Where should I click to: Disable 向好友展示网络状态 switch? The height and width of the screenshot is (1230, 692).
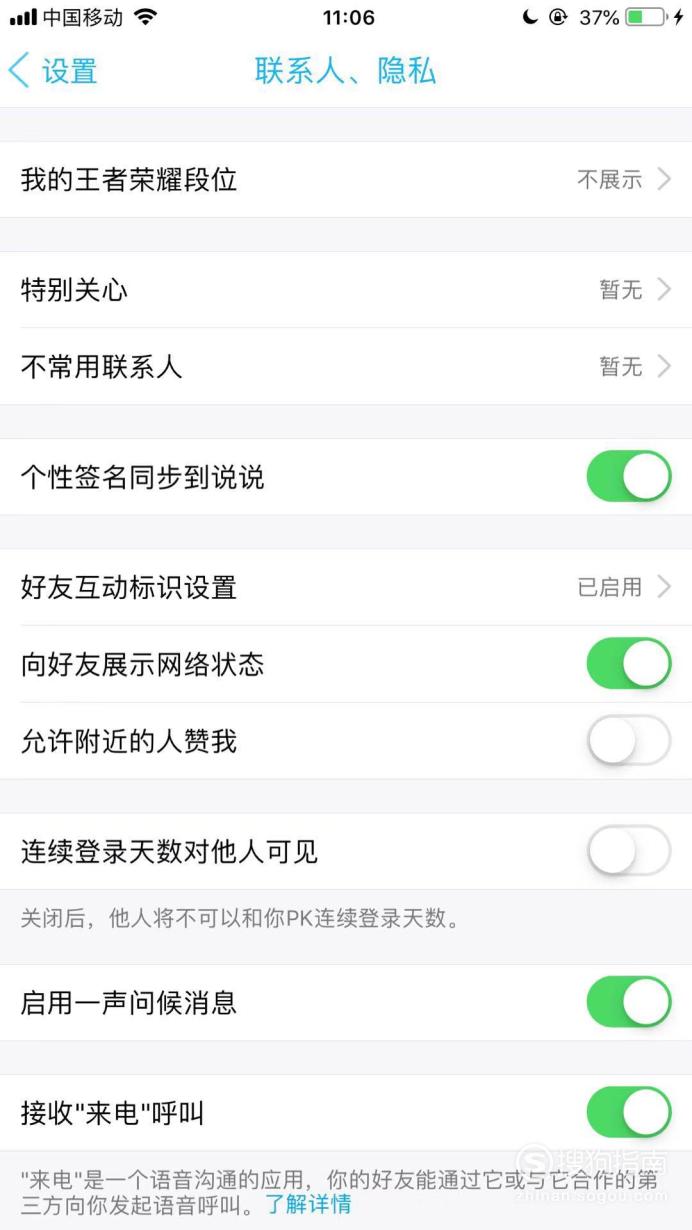(x=629, y=664)
